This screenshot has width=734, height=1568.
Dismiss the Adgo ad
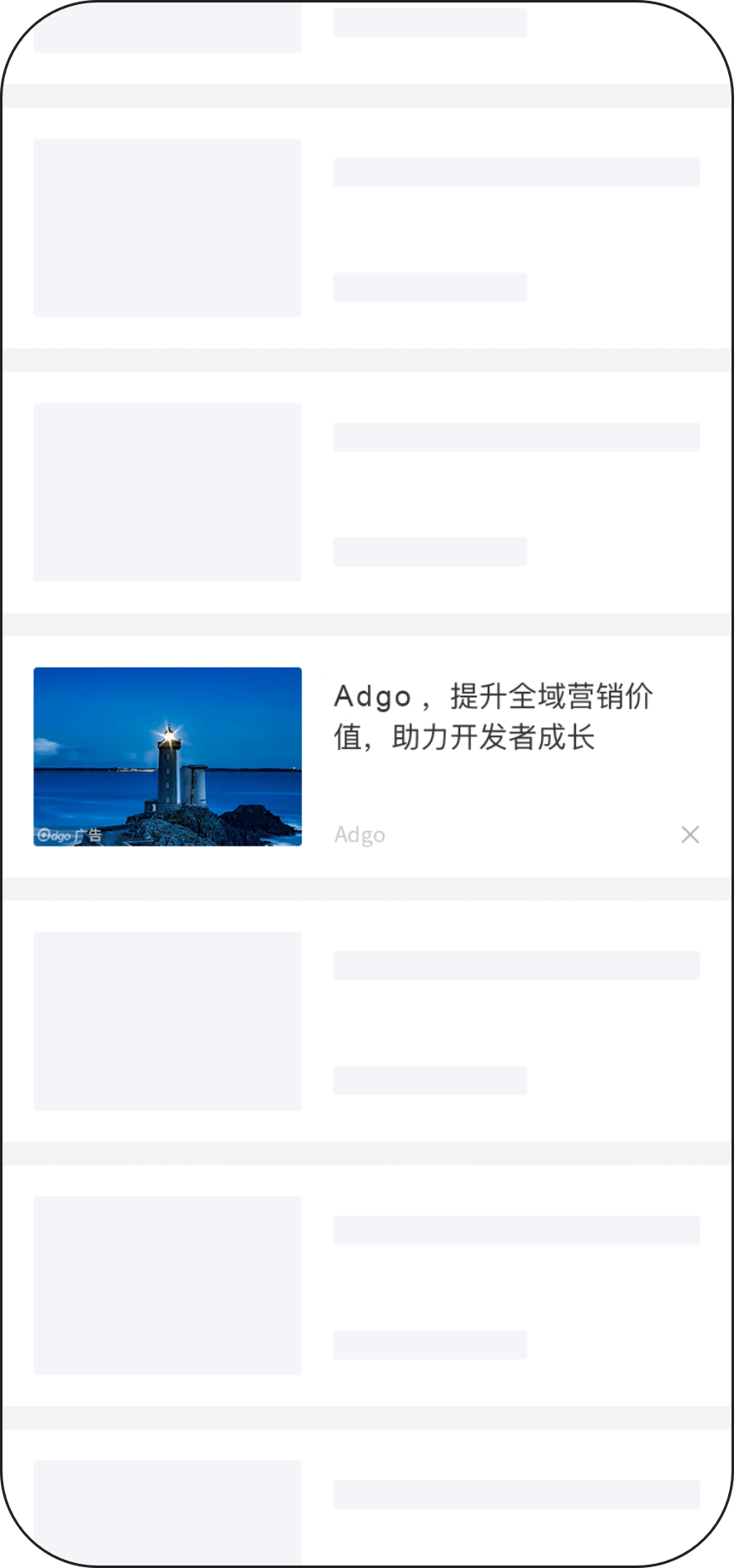tap(690, 835)
